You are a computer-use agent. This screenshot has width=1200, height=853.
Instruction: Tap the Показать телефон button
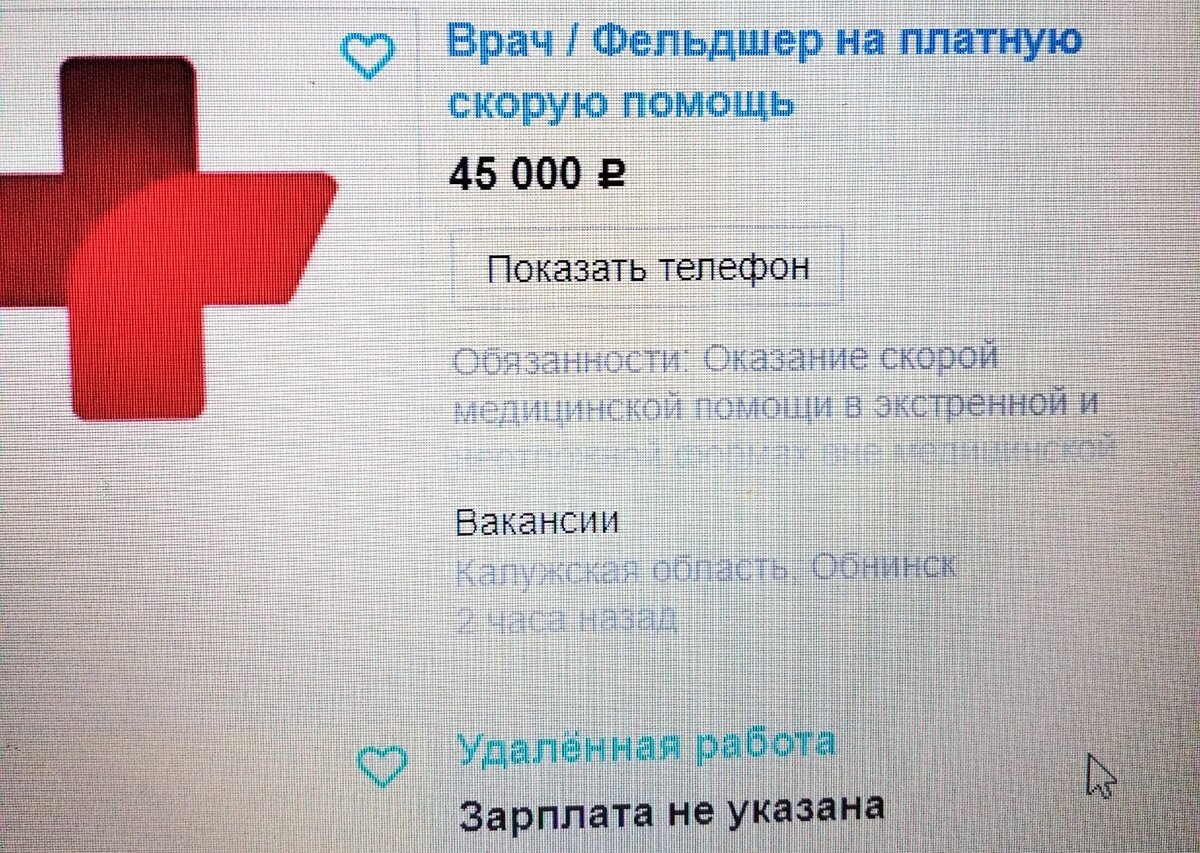[x=648, y=268]
